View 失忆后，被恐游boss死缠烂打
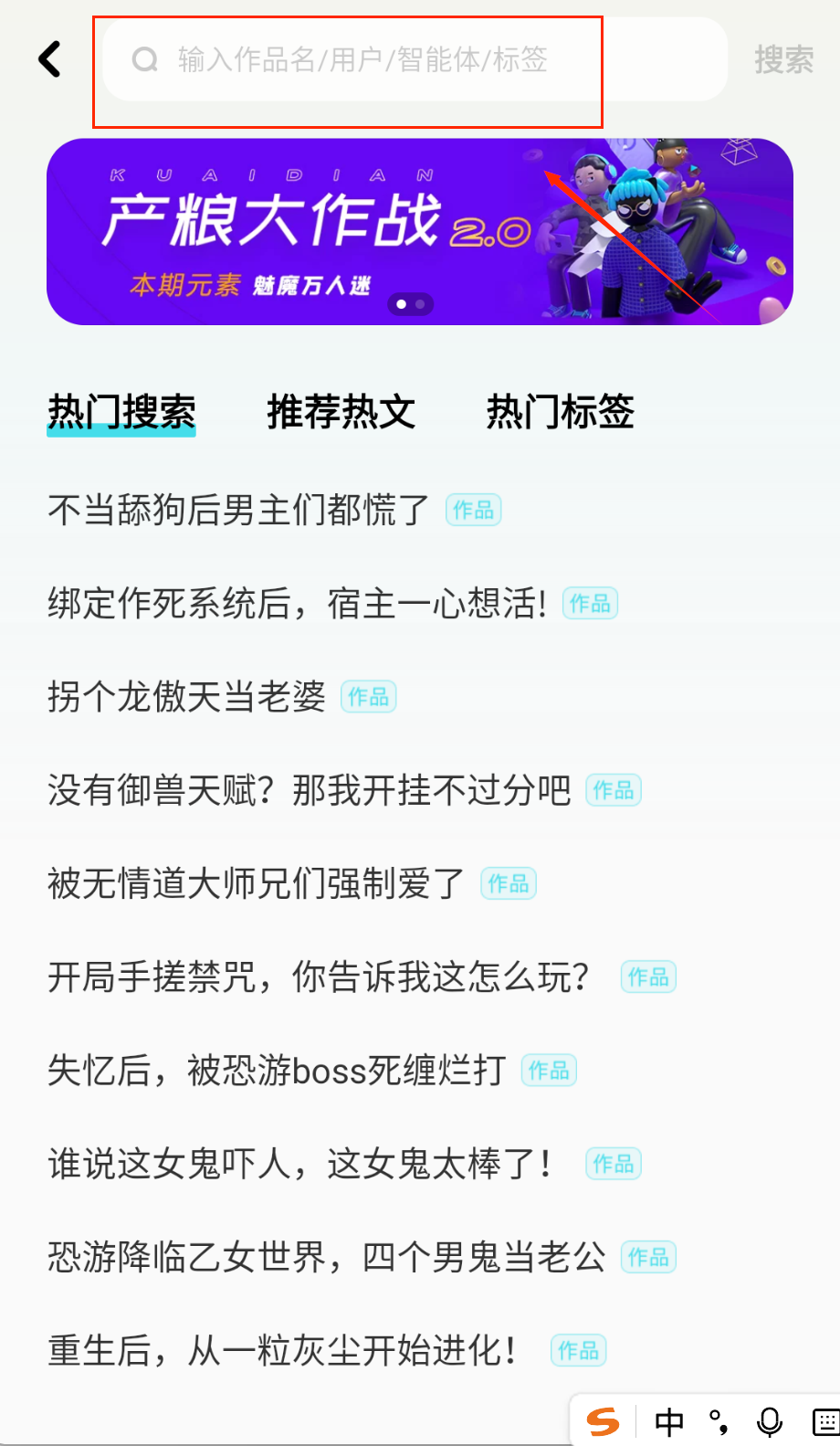The width and height of the screenshot is (840, 1446). click(277, 1071)
